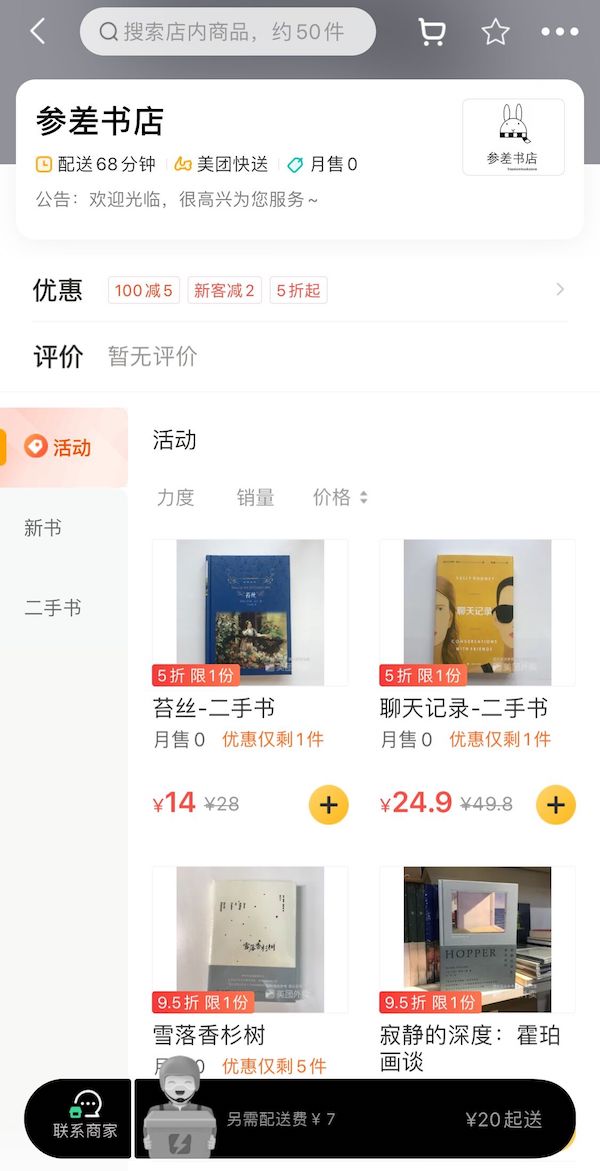
Task: View the 雪落香杉树 book item
Action: 250,940
